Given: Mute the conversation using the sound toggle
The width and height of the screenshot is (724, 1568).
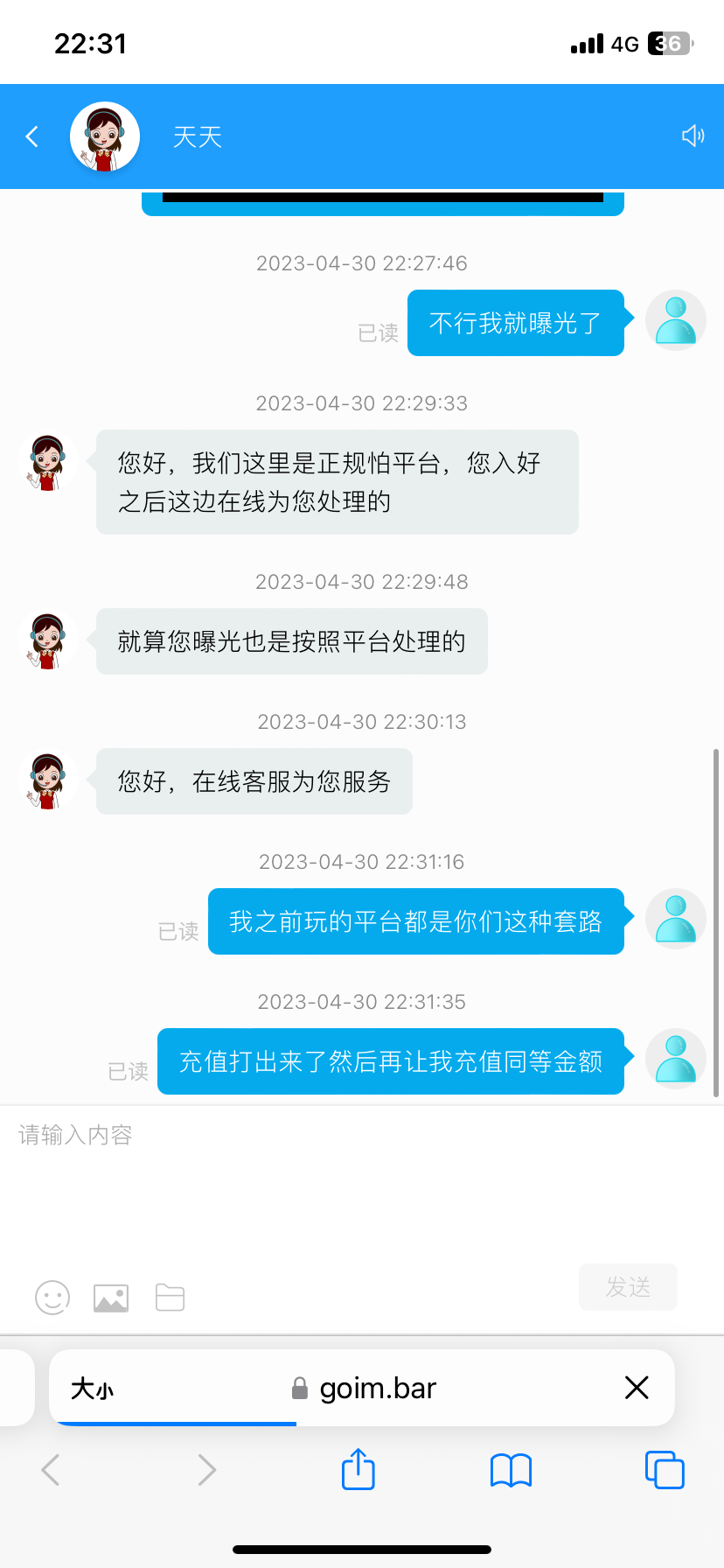Looking at the screenshot, I should (x=693, y=136).
